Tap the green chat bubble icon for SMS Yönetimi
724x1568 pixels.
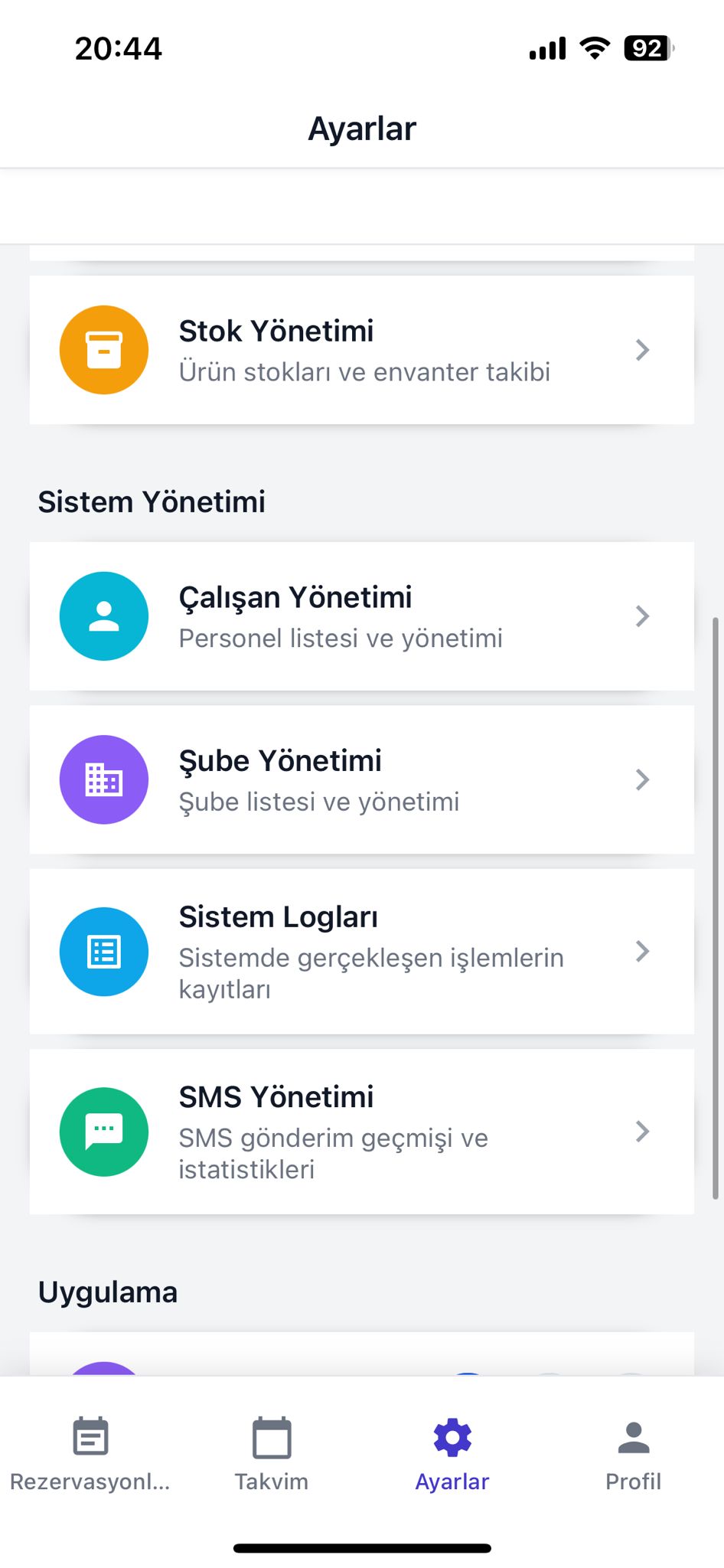[104, 1132]
